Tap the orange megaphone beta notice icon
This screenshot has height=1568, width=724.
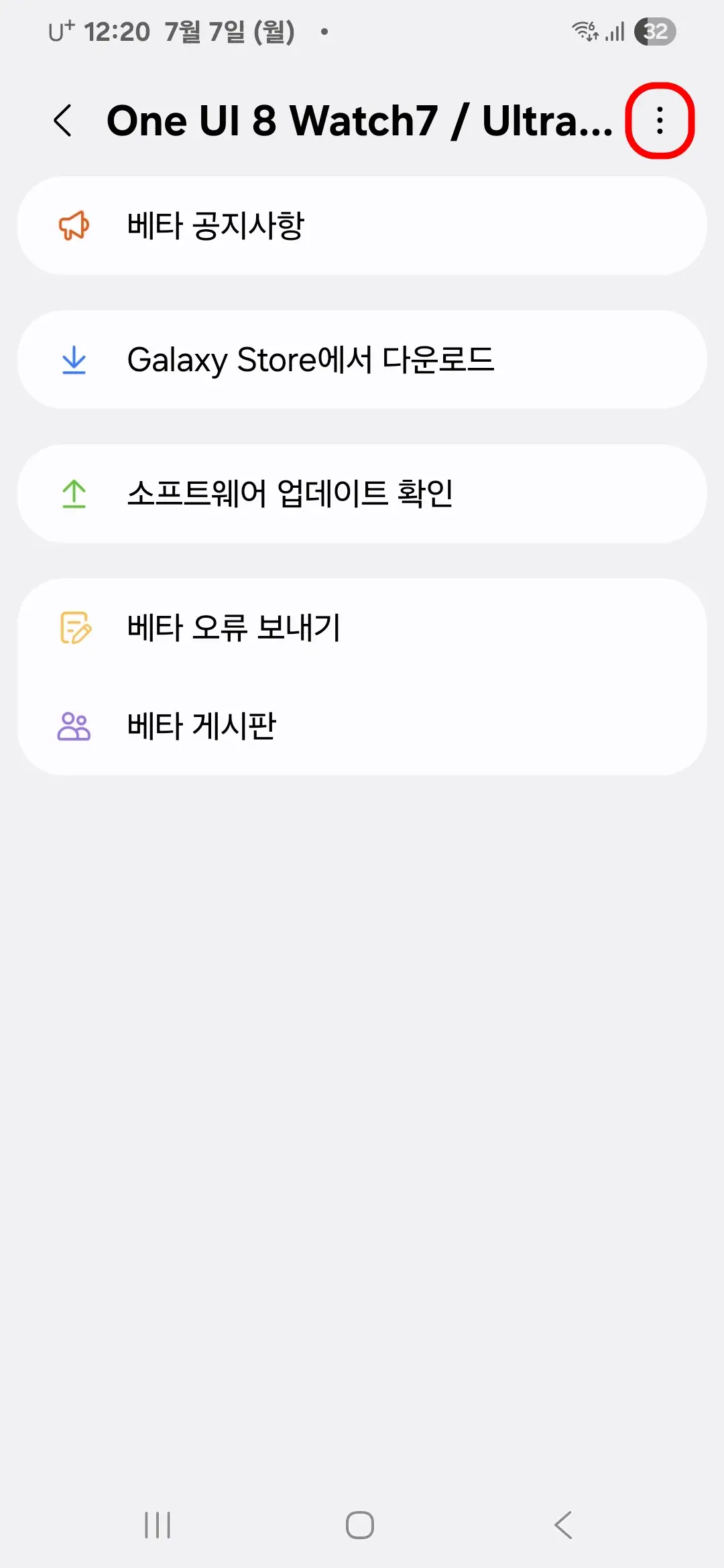point(74,226)
